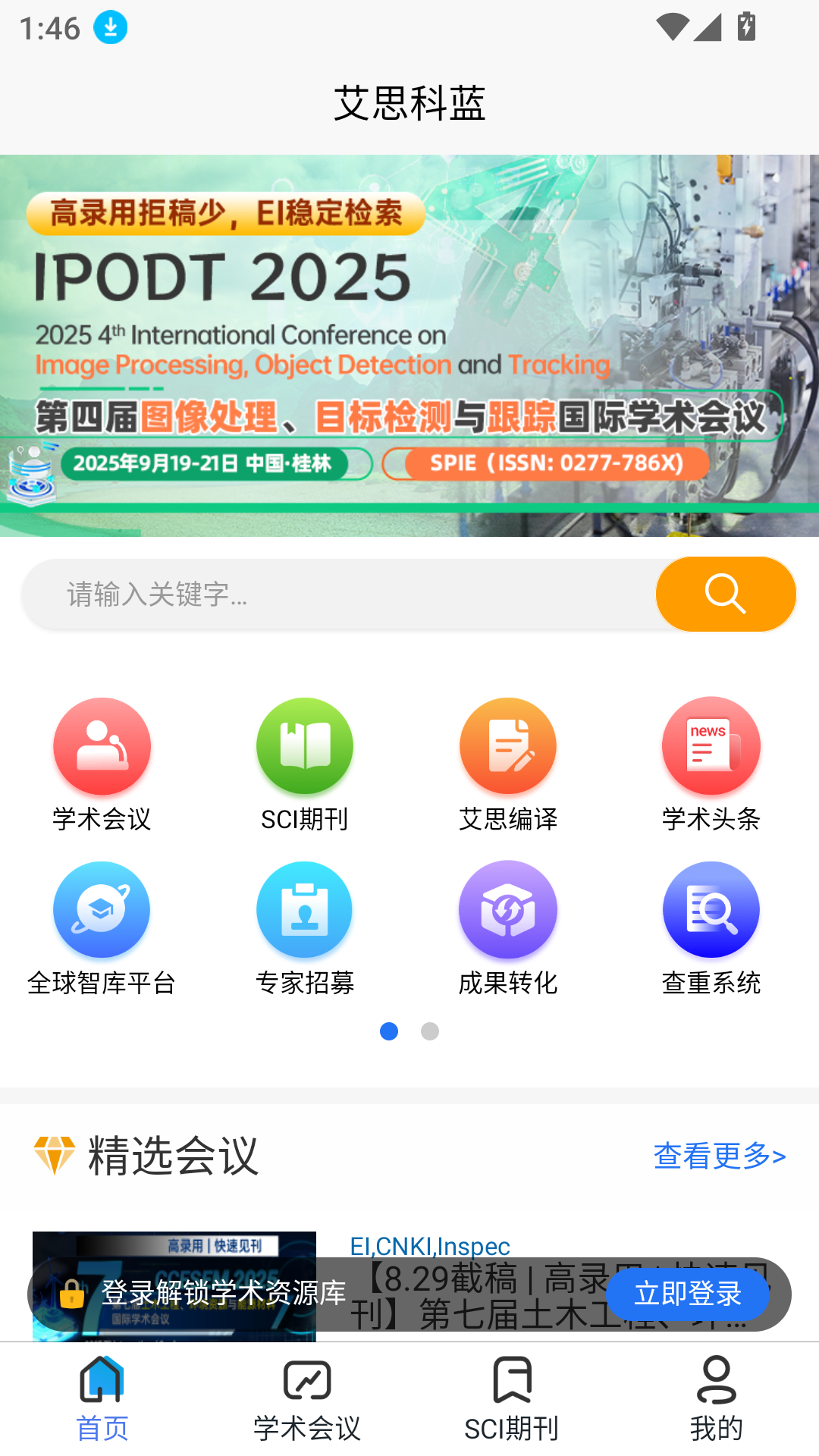Click the orange search magnifier button
The width and height of the screenshot is (819, 1456).
(x=725, y=594)
